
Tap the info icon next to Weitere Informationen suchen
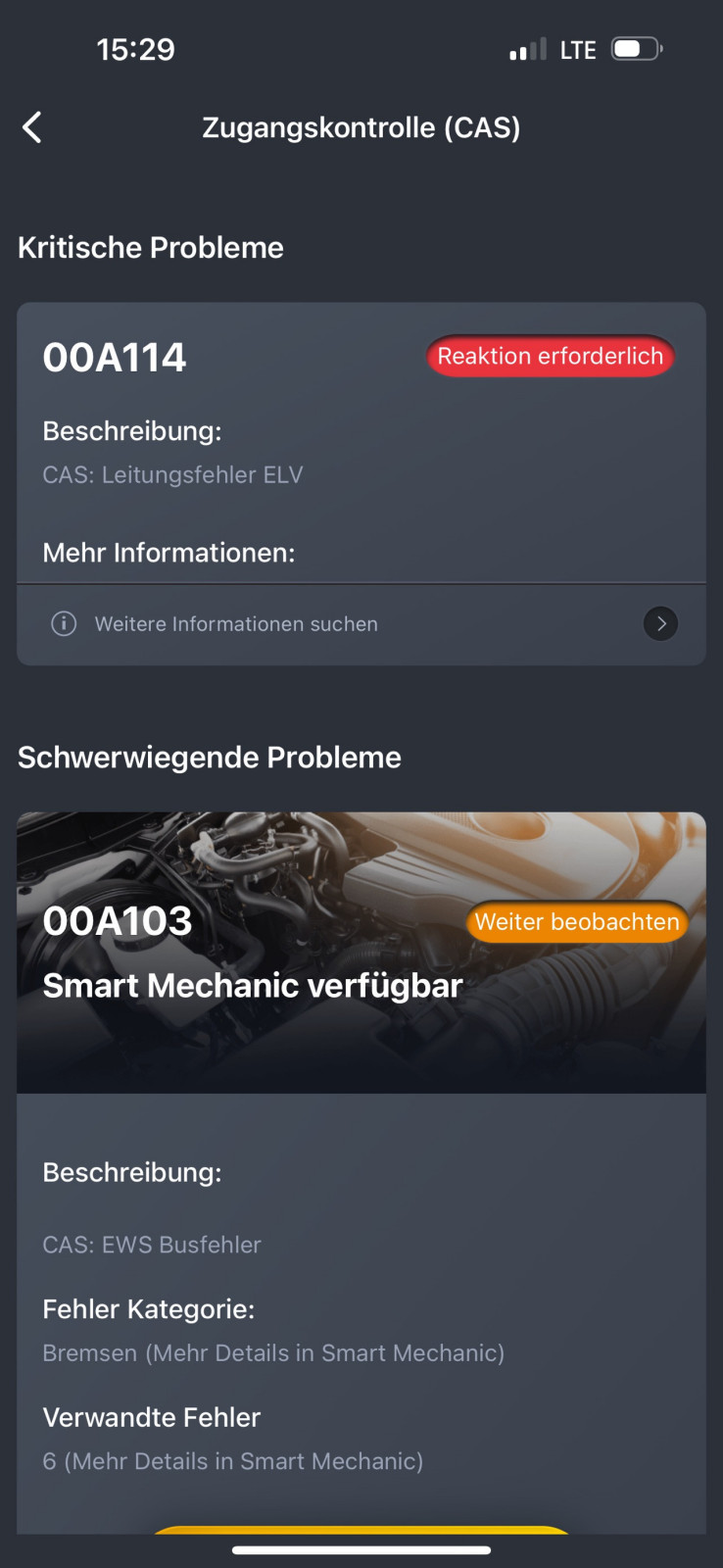[63, 623]
